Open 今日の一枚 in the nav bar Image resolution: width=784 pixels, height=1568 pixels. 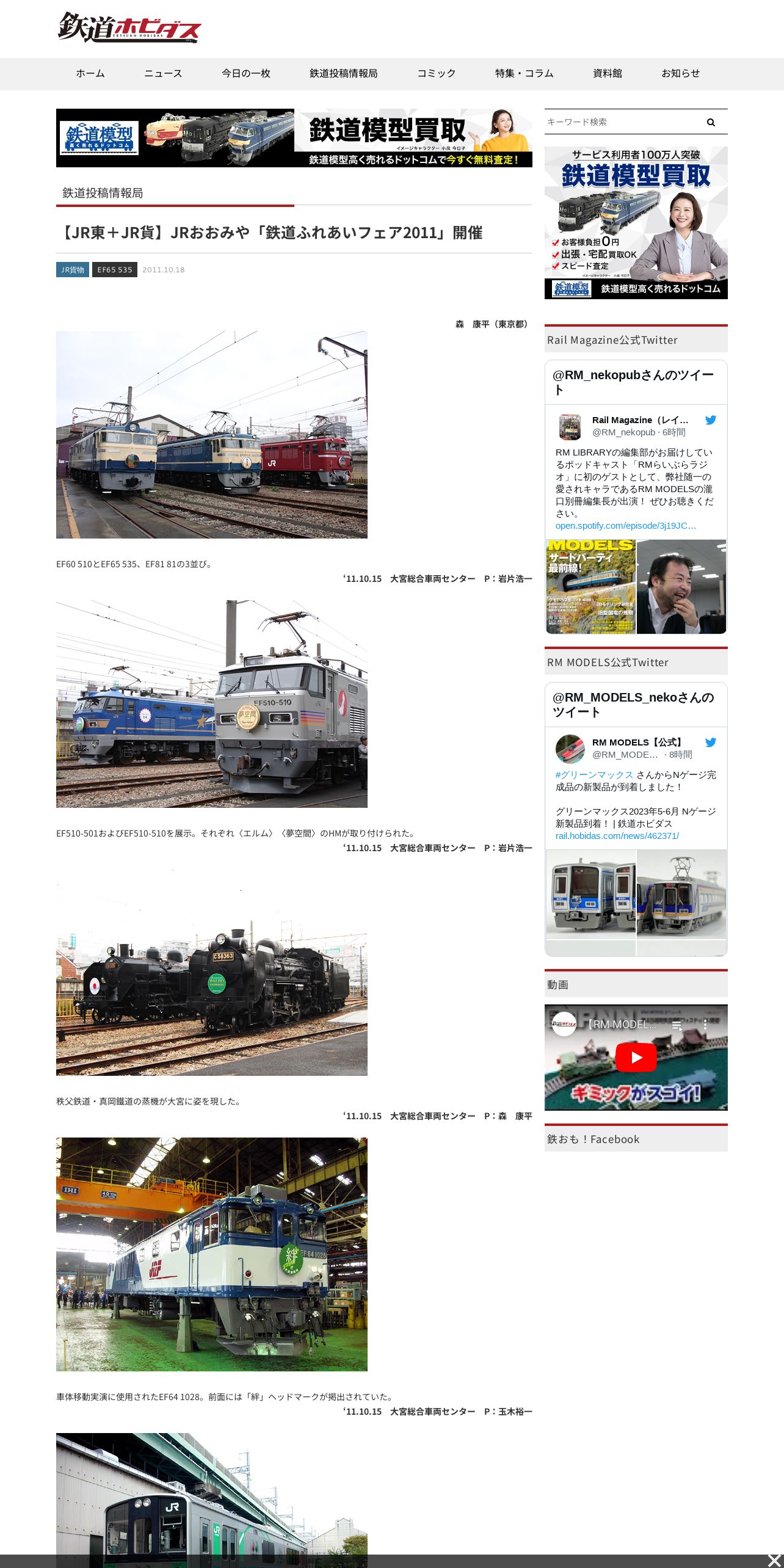click(x=246, y=73)
